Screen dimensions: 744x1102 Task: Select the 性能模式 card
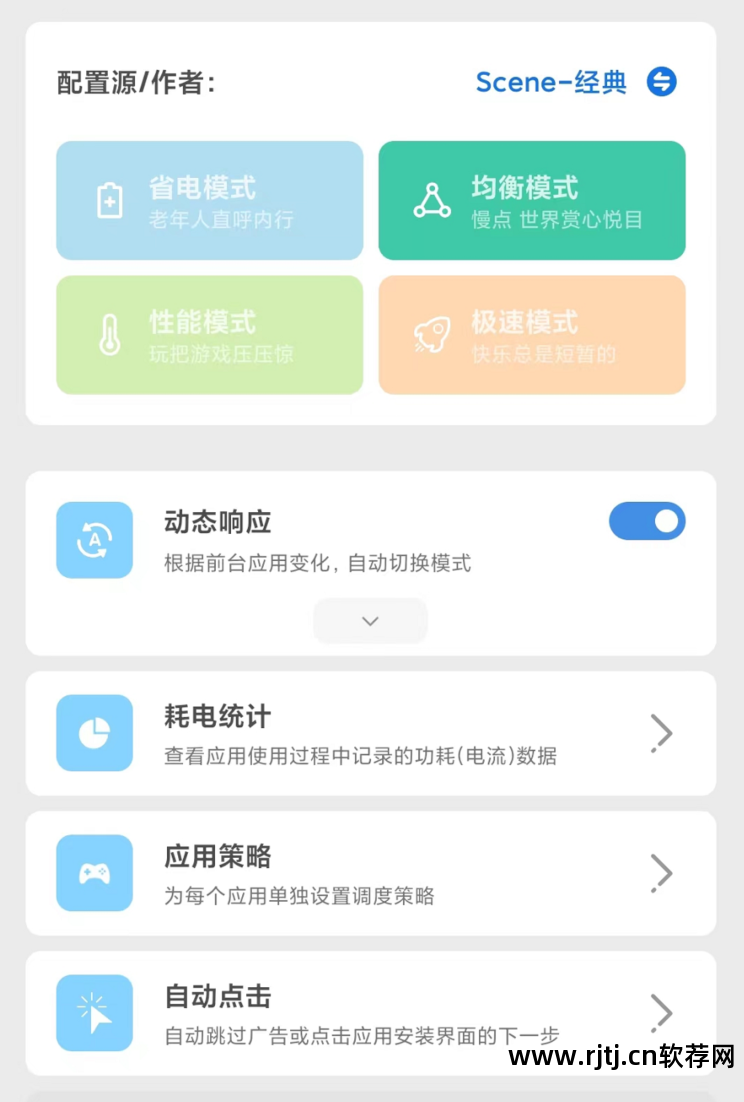tap(209, 334)
